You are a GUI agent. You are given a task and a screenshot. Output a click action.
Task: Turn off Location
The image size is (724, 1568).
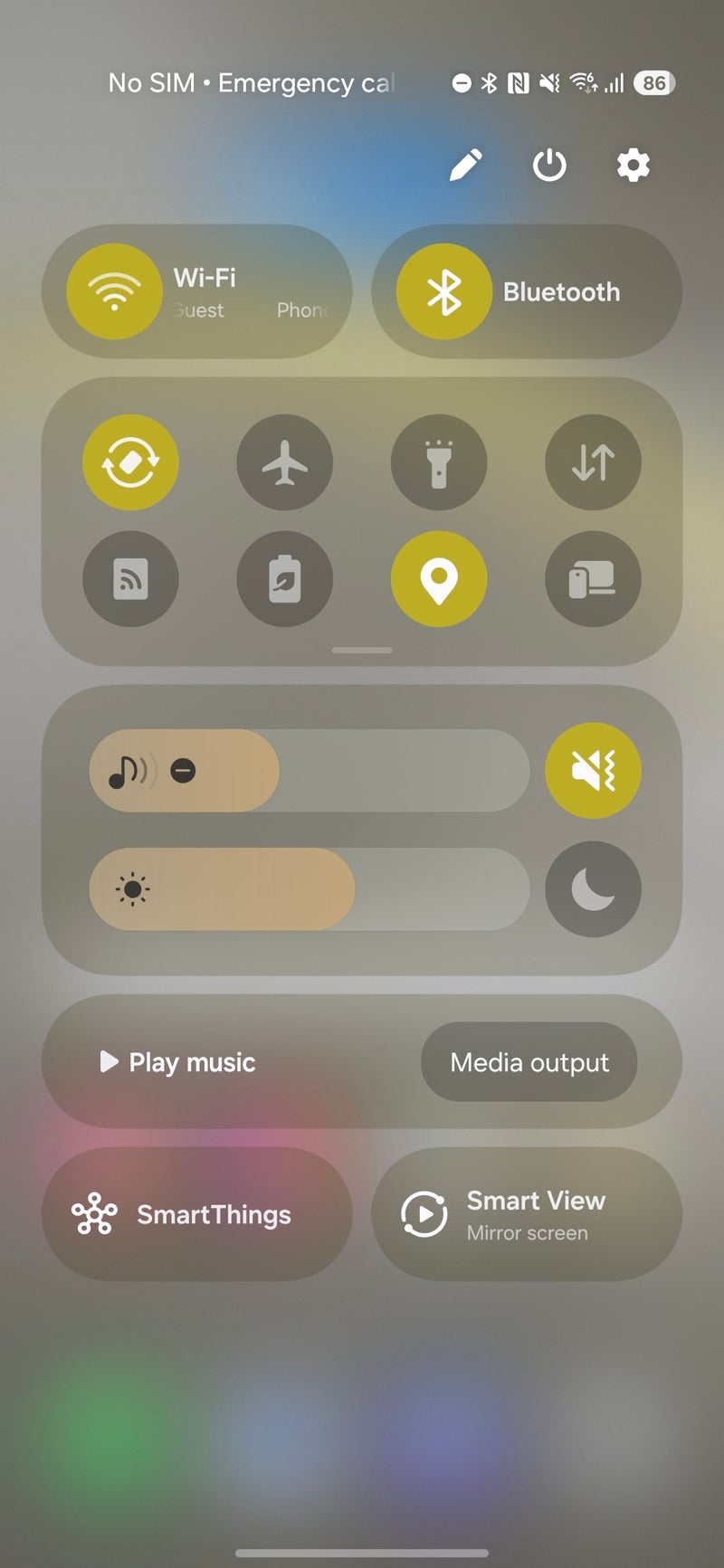point(439,579)
